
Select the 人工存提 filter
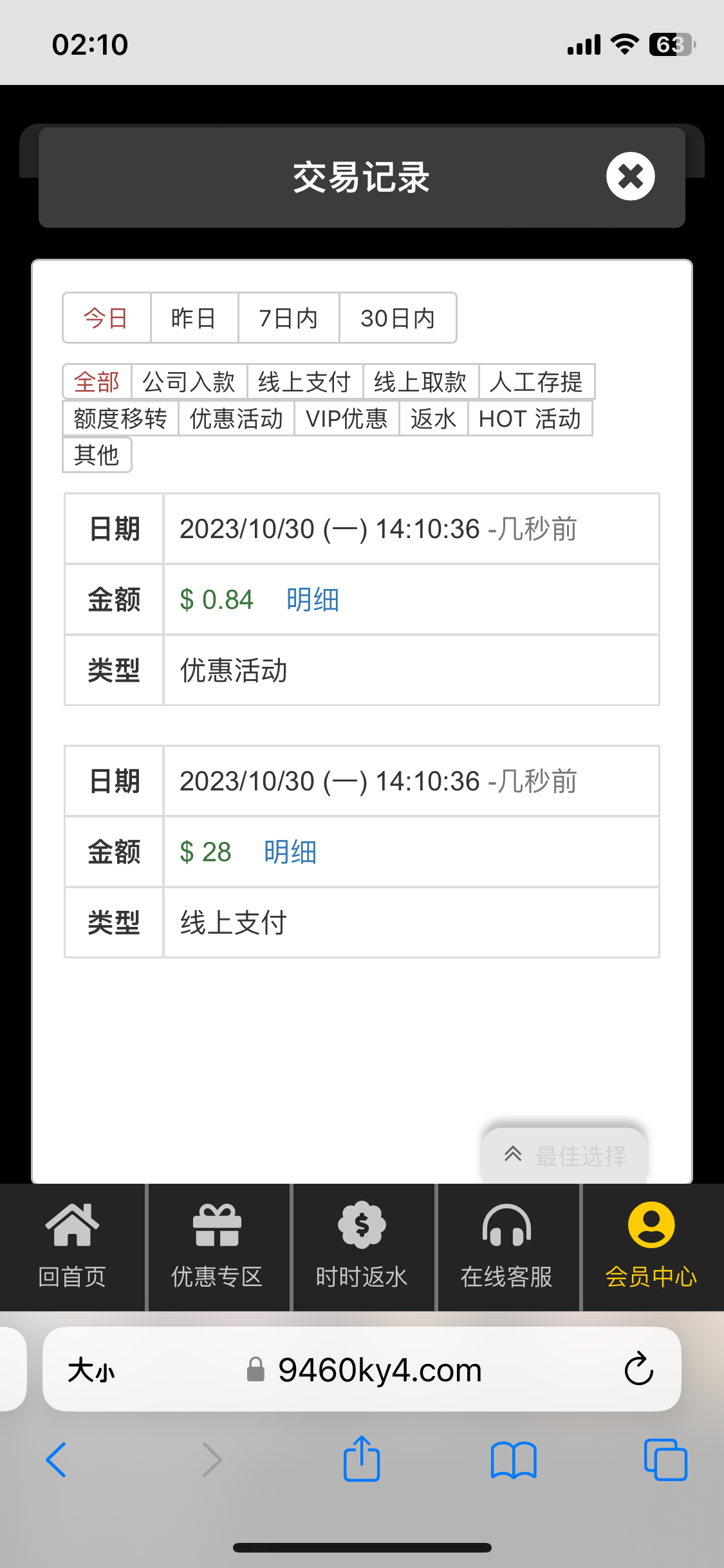(536, 382)
